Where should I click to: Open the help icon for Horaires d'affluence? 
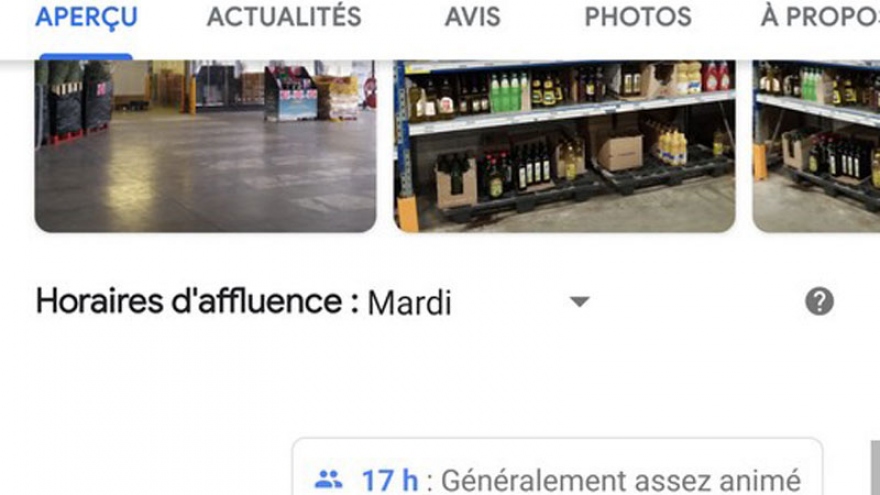[819, 301]
